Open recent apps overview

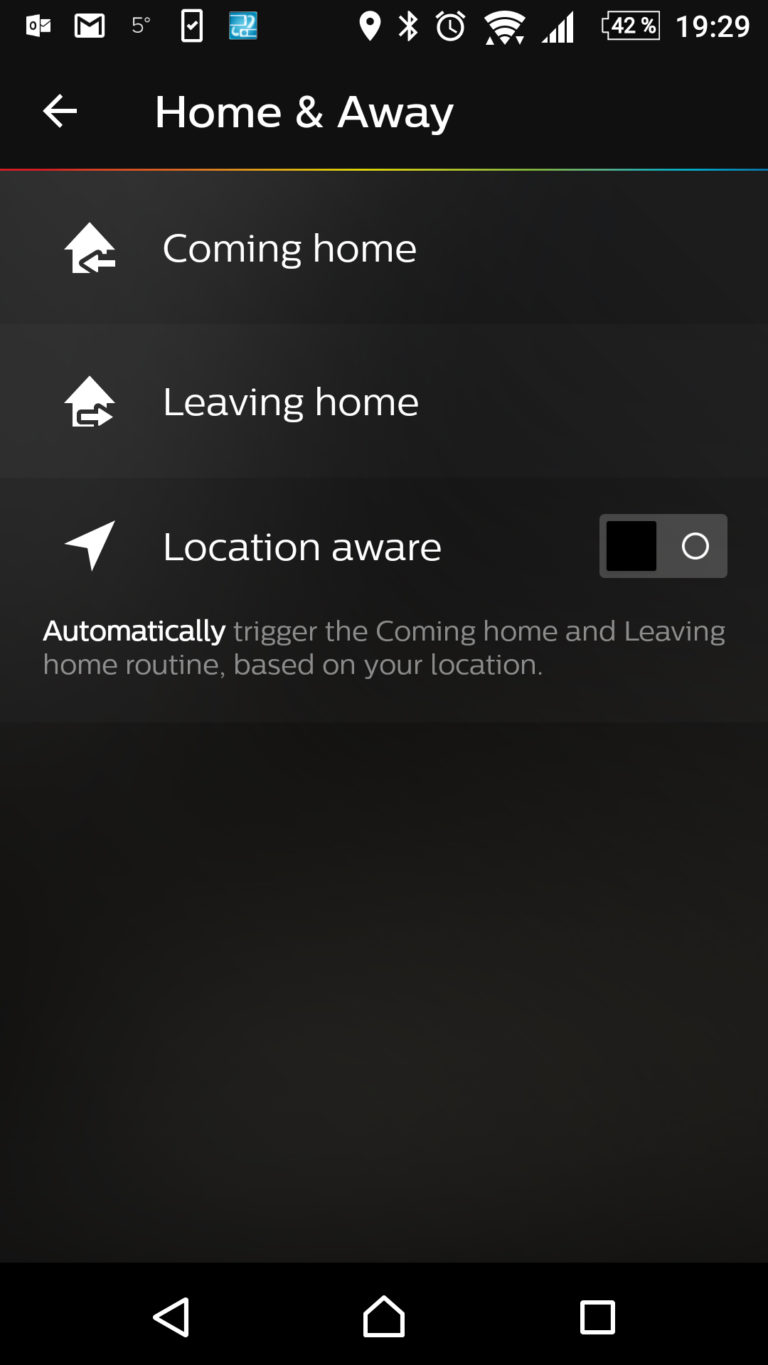pos(597,1316)
